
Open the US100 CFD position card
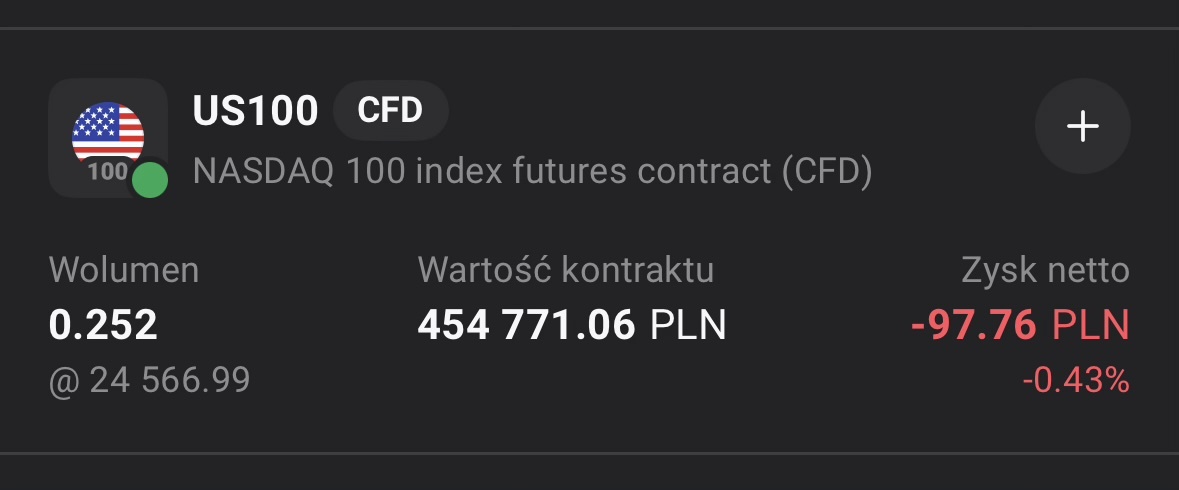pyautogui.click(x=589, y=300)
